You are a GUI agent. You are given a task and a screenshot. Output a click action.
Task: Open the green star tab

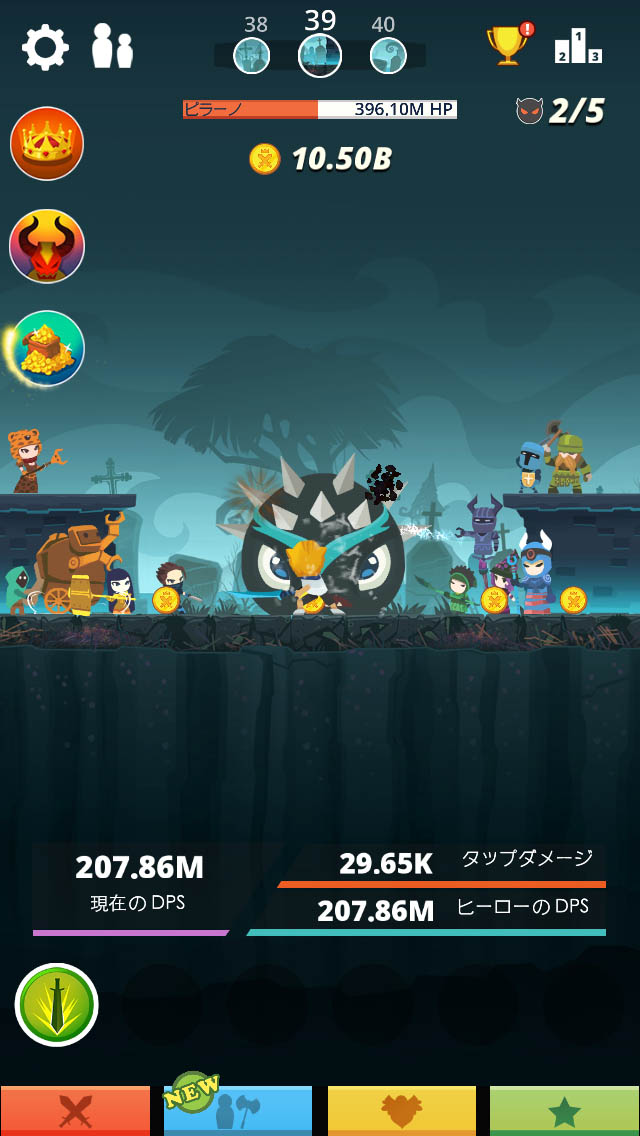point(564,1111)
